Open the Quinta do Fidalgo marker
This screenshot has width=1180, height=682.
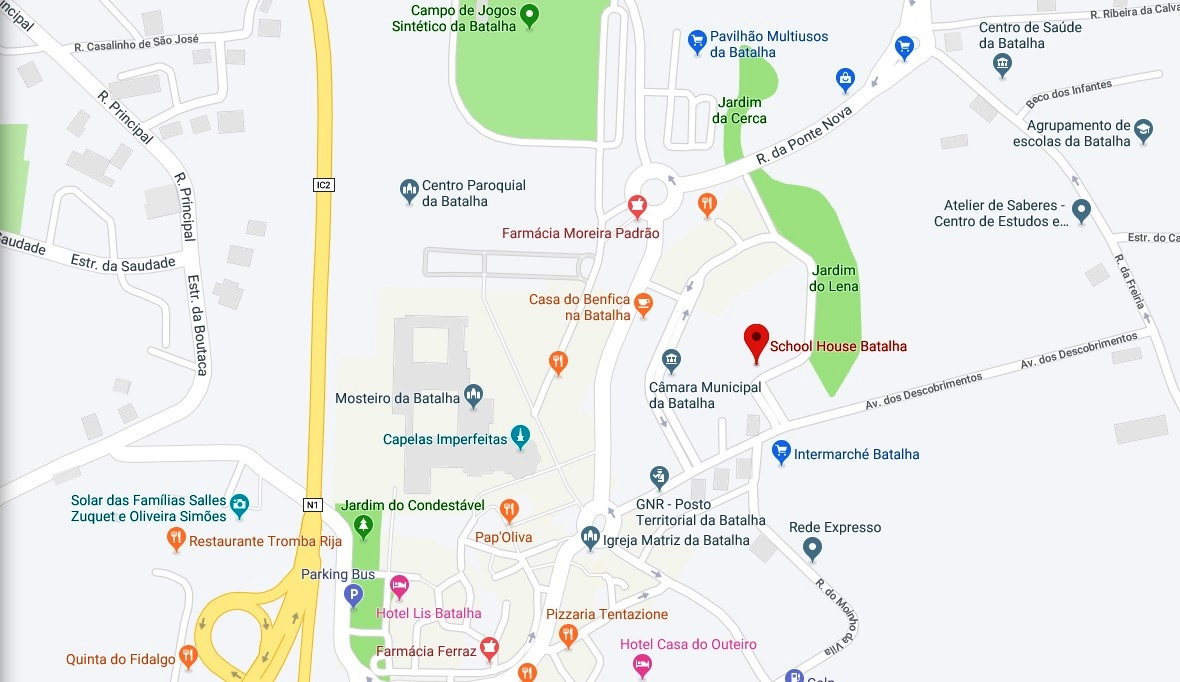point(188,657)
